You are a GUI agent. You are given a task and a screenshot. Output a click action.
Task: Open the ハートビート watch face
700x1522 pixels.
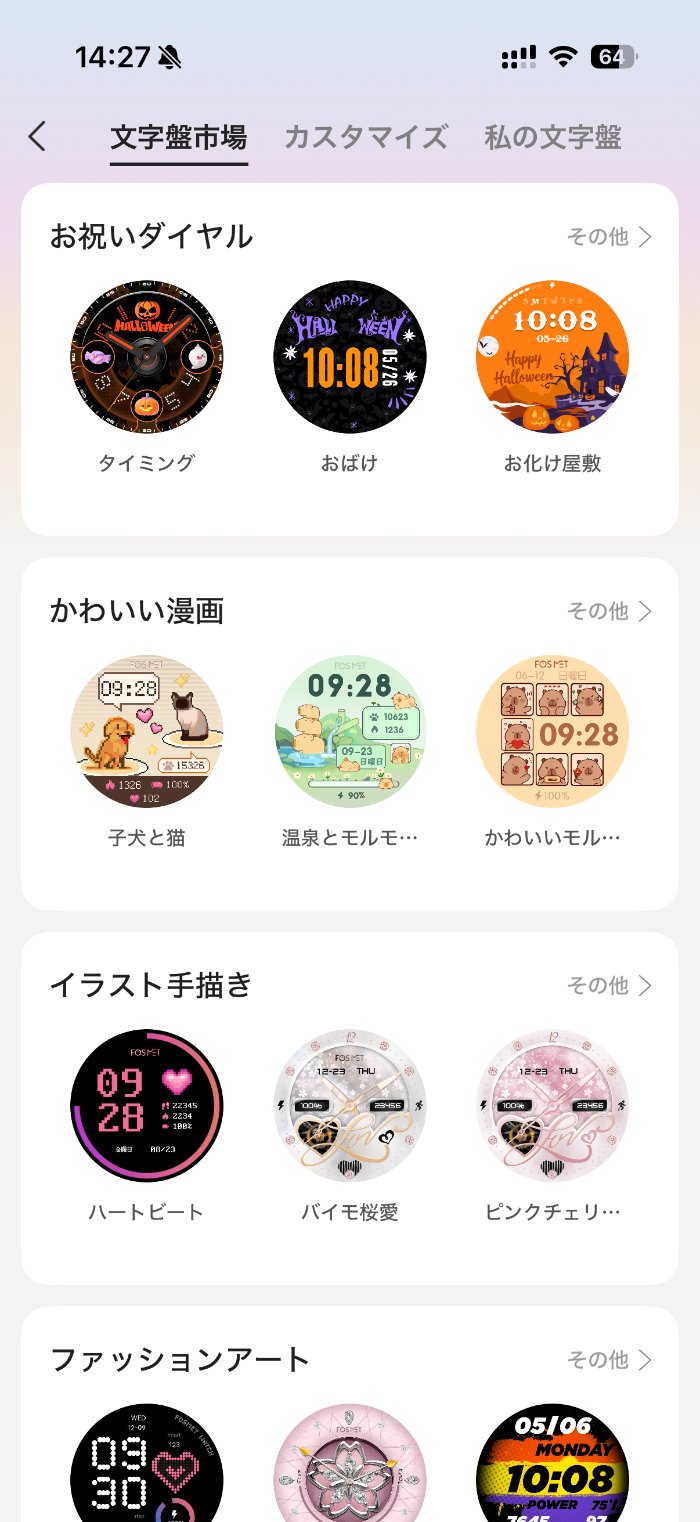pyautogui.click(x=147, y=1106)
